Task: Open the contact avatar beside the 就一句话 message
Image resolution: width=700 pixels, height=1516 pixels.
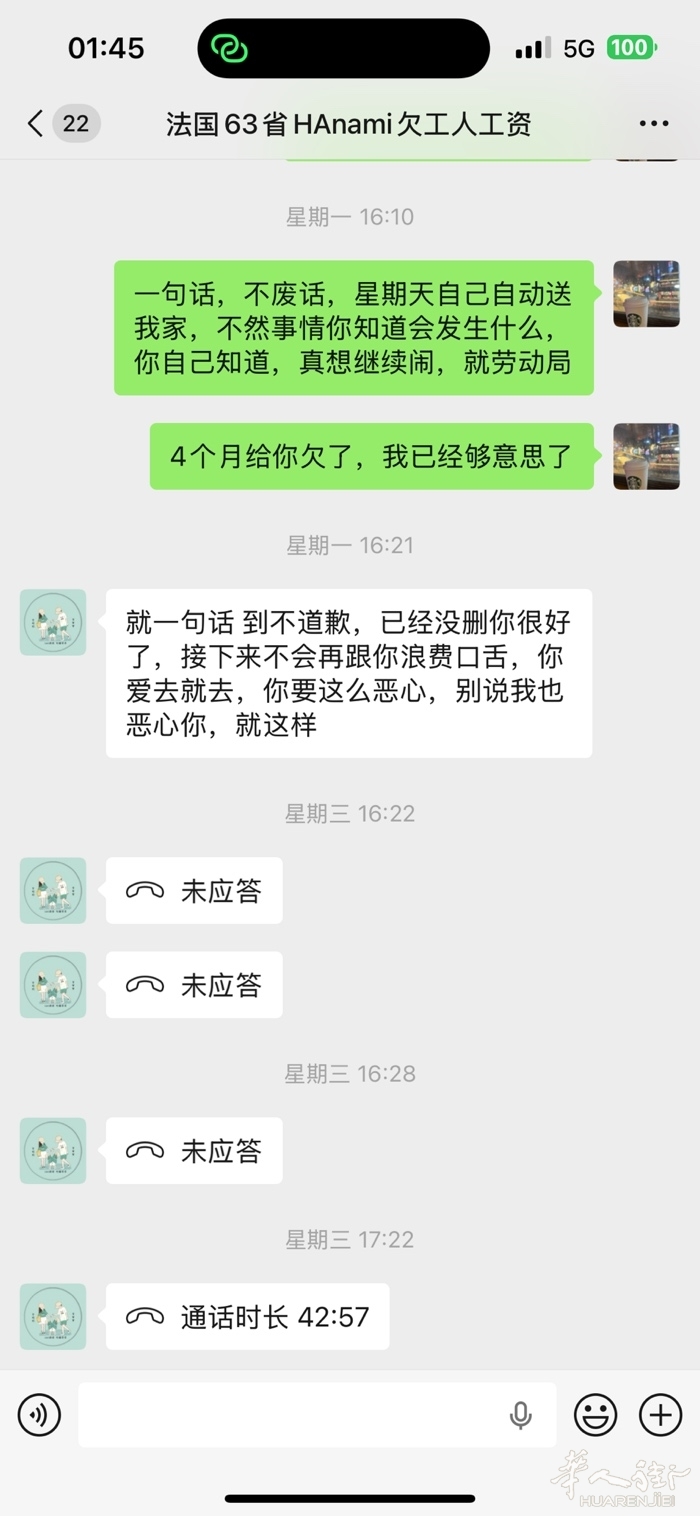Action: [x=53, y=622]
